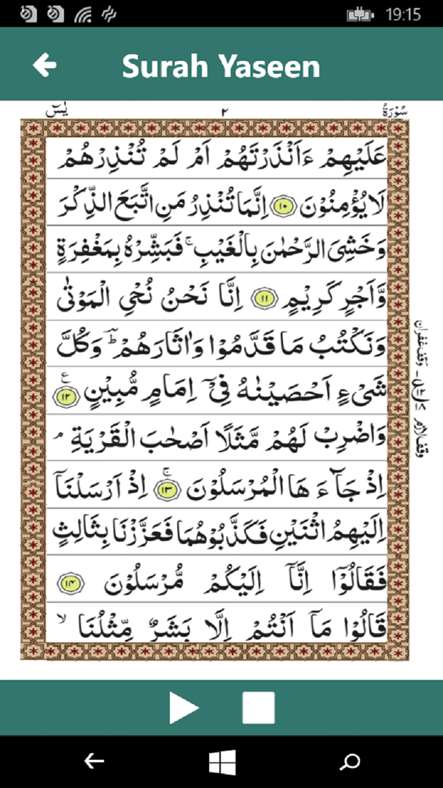Play the Surah Yaseen recitation
The height and width of the screenshot is (788, 443).
click(x=184, y=708)
